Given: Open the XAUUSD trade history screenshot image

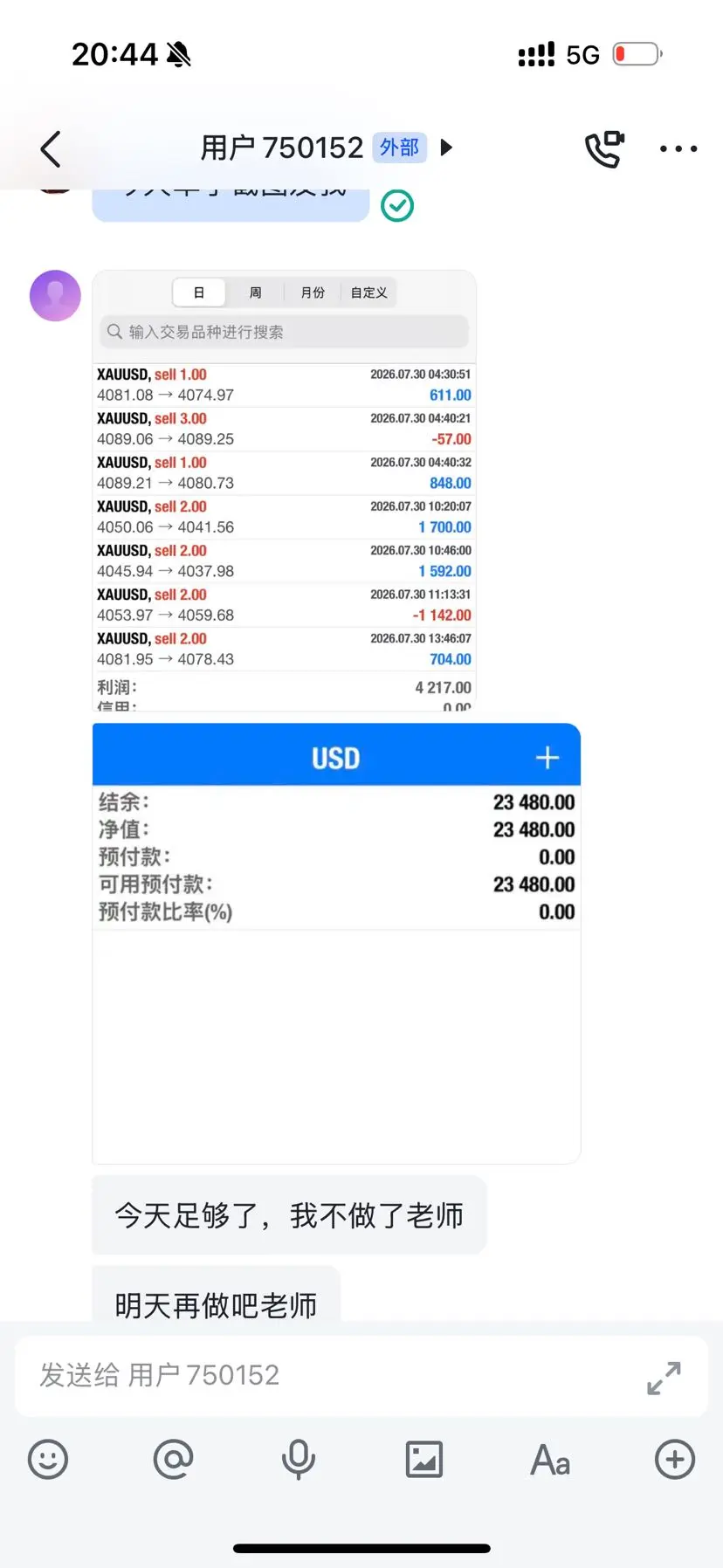Looking at the screenshot, I should tap(284, 491).
